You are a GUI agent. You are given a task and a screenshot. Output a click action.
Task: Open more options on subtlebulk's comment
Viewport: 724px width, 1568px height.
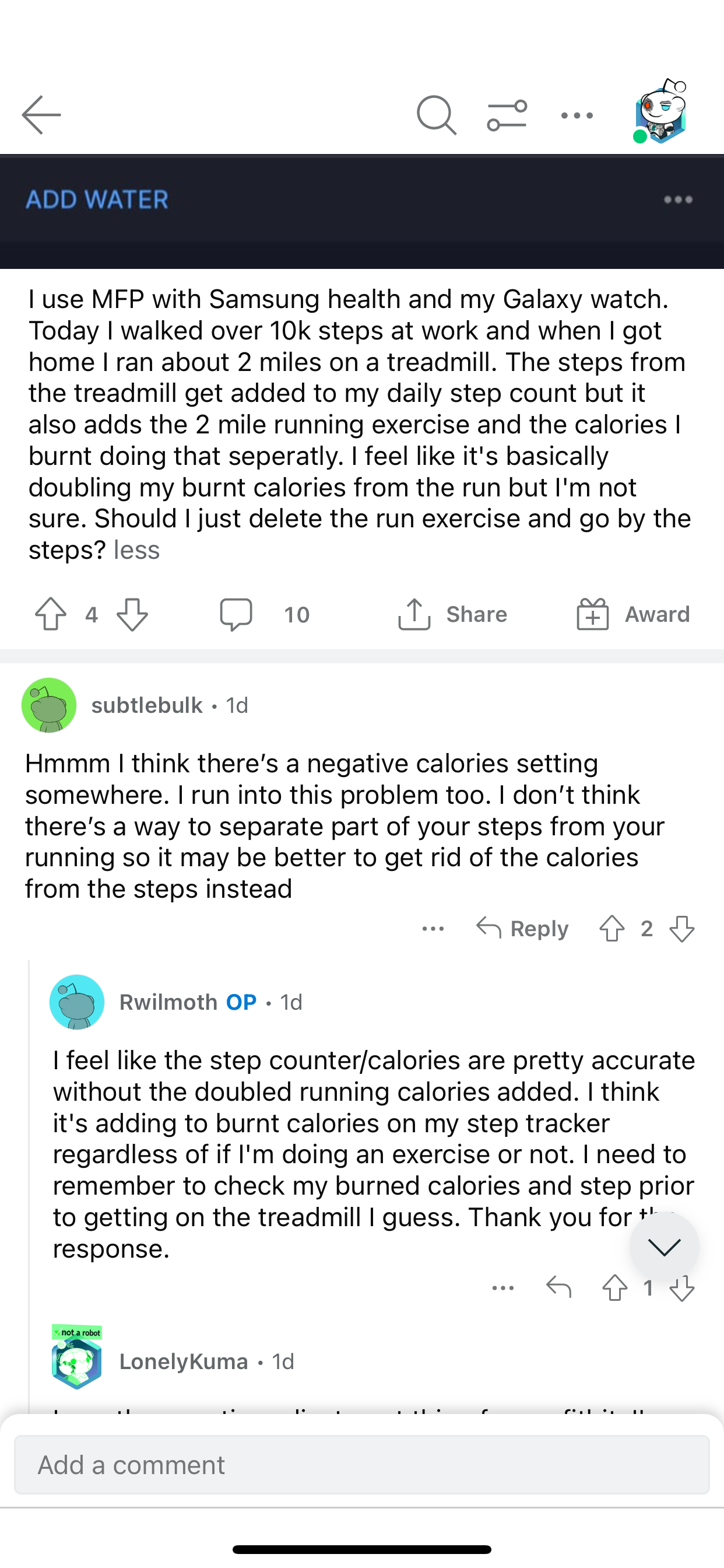tap(433, 928)
